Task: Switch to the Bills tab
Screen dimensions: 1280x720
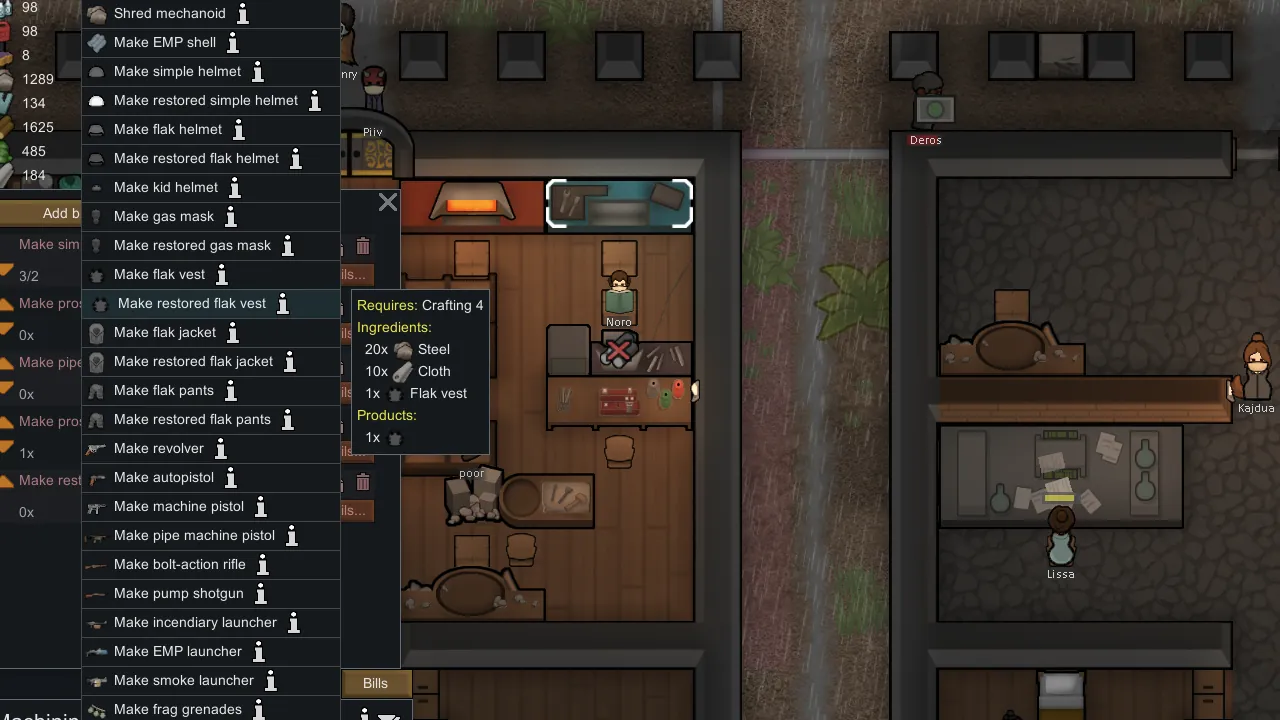Action: 375,683
